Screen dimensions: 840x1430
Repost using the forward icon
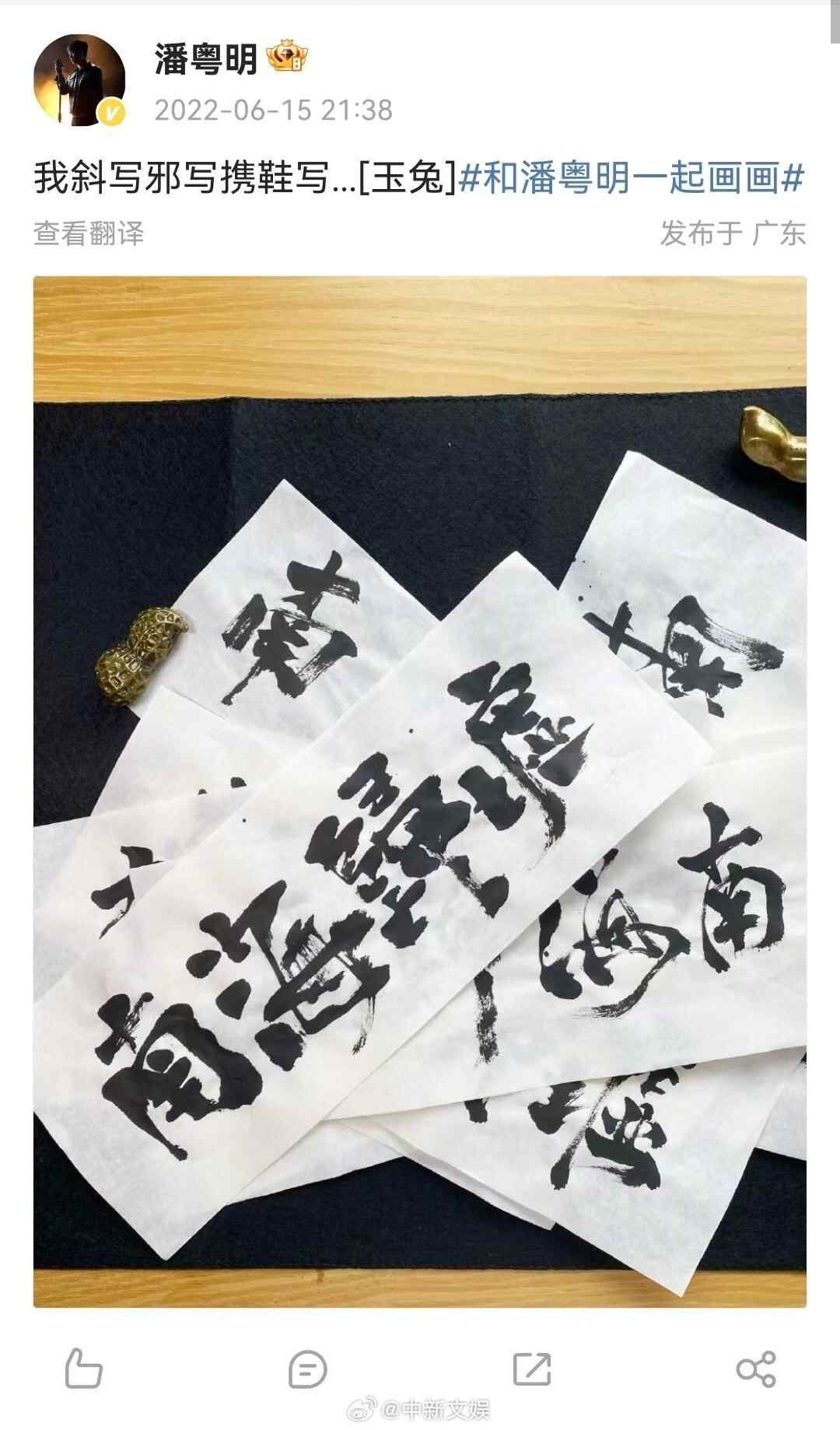point(532,1369)
